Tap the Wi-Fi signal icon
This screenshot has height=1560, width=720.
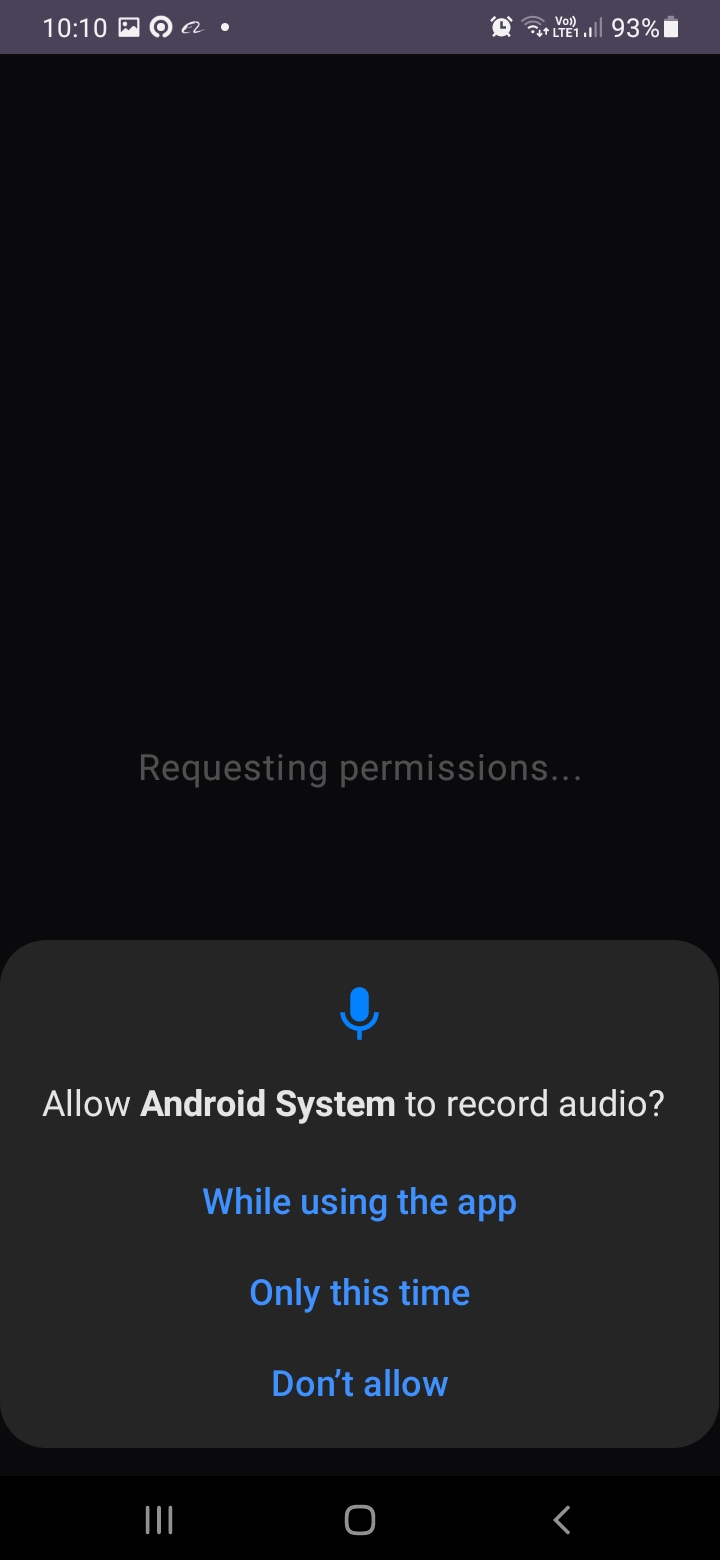tap(534, 27)
